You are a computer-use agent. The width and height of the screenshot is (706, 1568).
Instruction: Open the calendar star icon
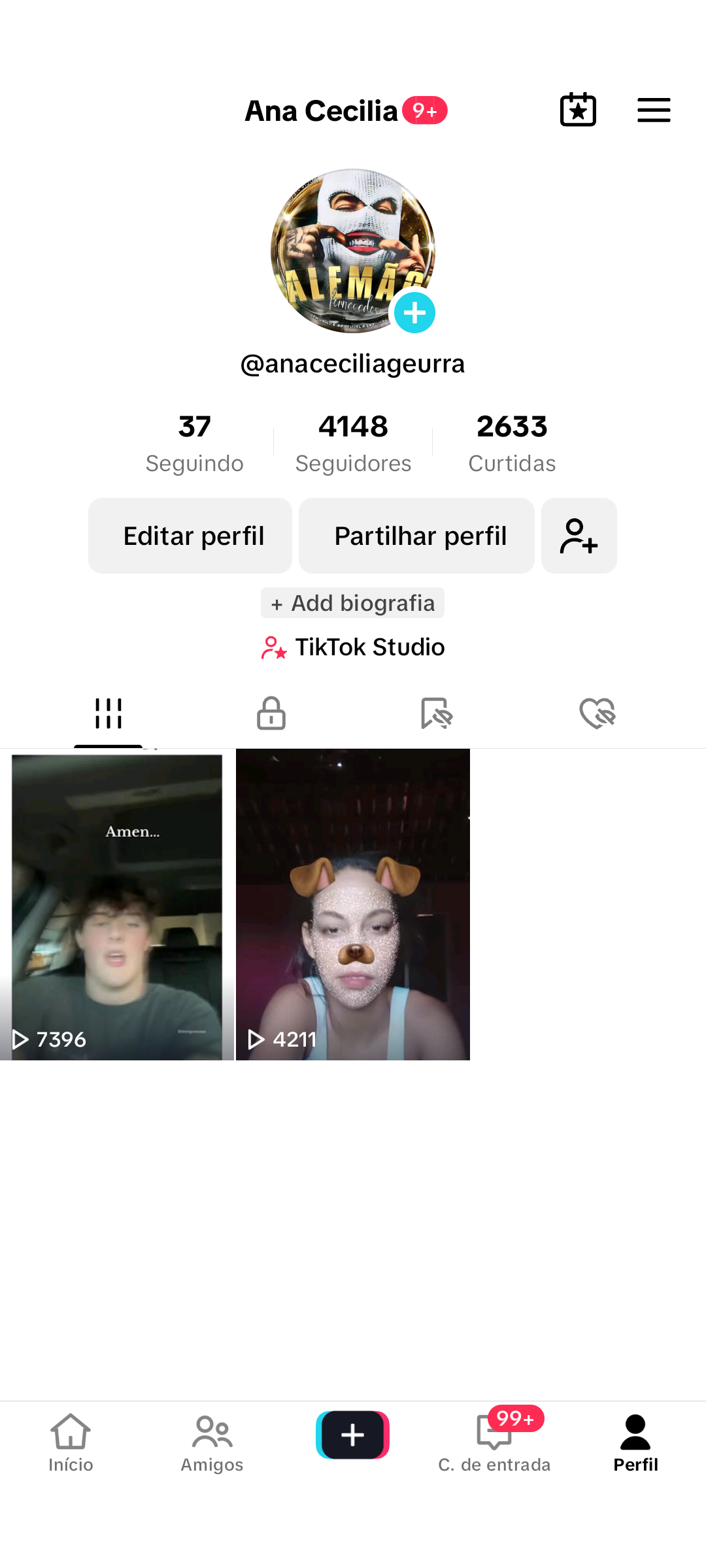578,110
